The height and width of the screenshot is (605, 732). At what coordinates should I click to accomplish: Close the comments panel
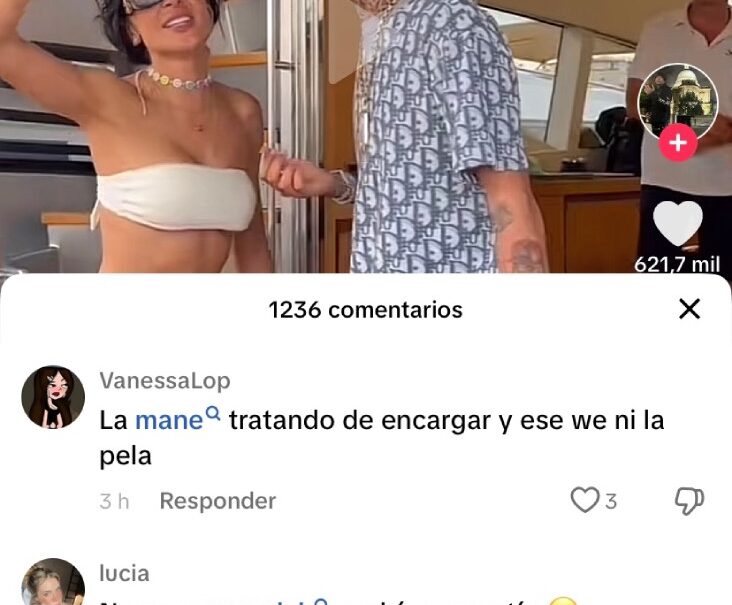click(x=689, y=309)
